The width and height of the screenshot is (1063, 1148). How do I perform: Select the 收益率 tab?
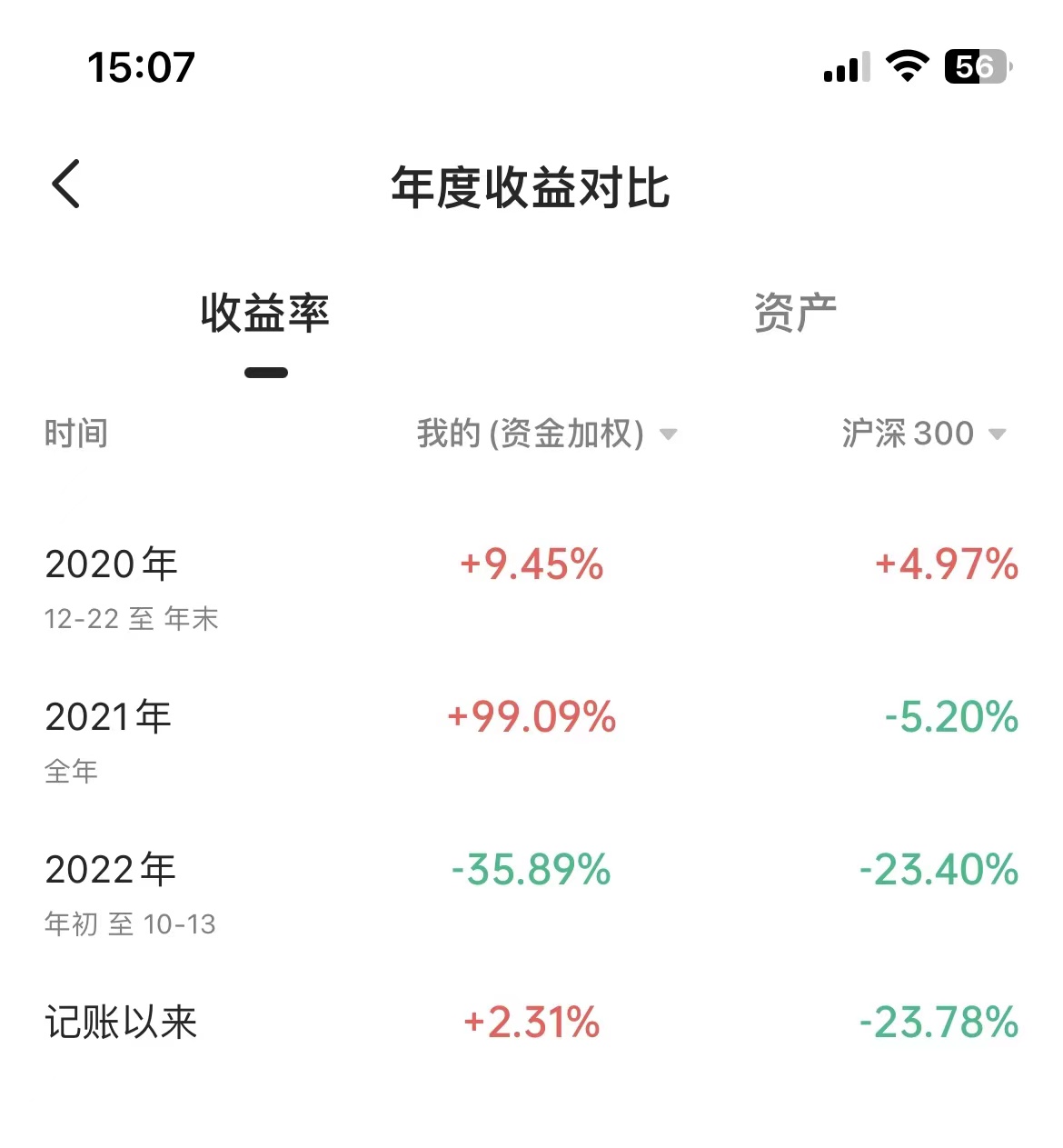(265, 314)
